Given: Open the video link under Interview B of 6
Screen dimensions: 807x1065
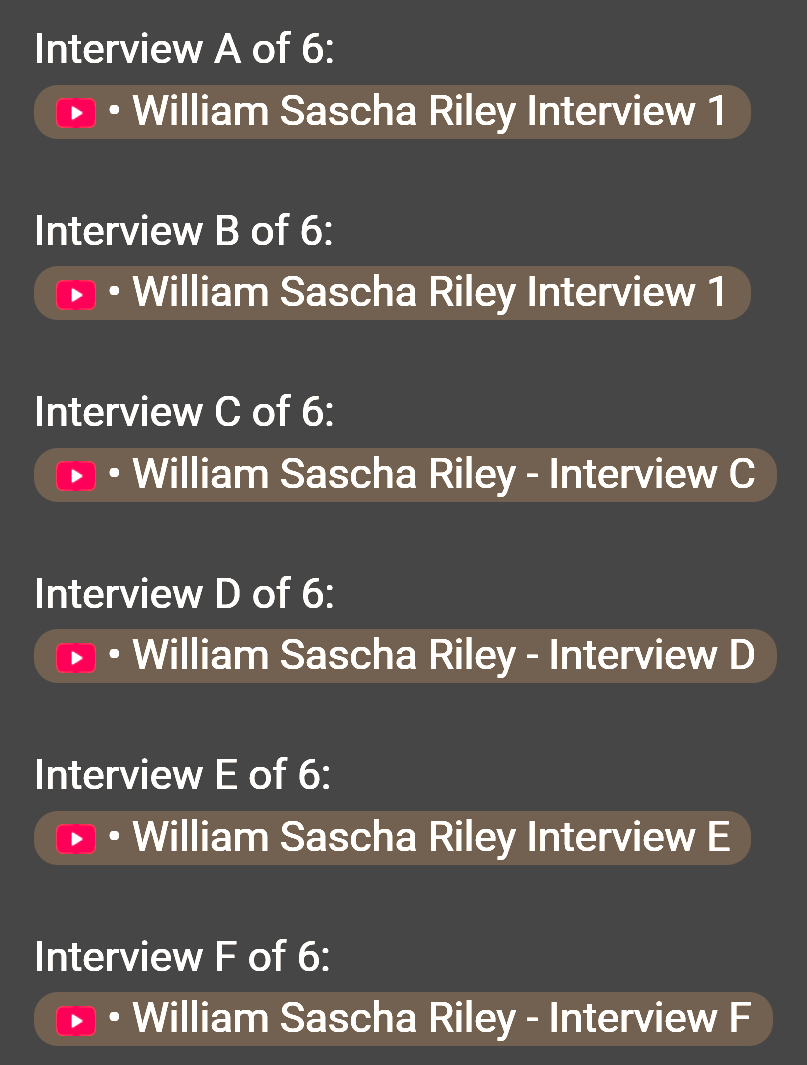Looking at the screenshot, I should tap(392, 293).
